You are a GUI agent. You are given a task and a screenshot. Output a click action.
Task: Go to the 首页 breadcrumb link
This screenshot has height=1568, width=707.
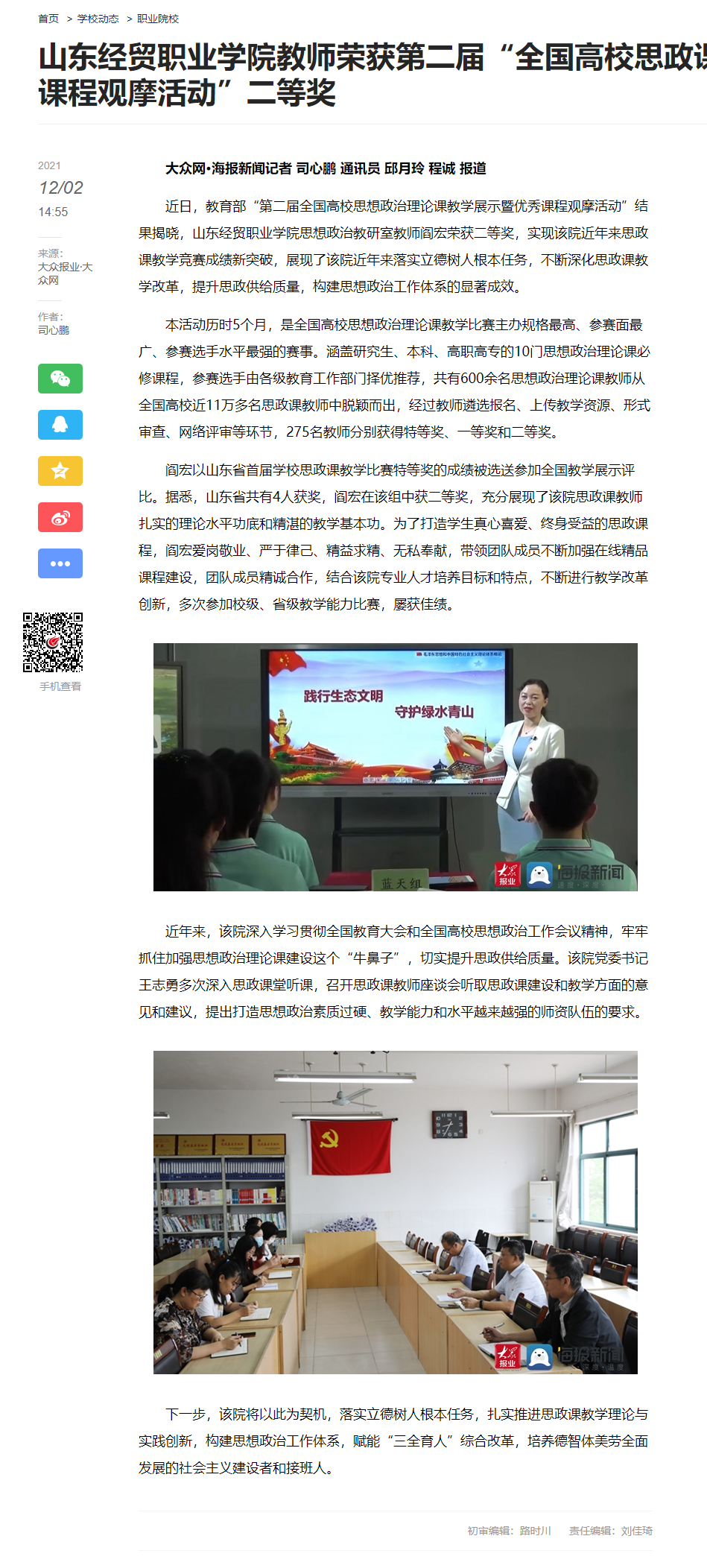[48, 19]
